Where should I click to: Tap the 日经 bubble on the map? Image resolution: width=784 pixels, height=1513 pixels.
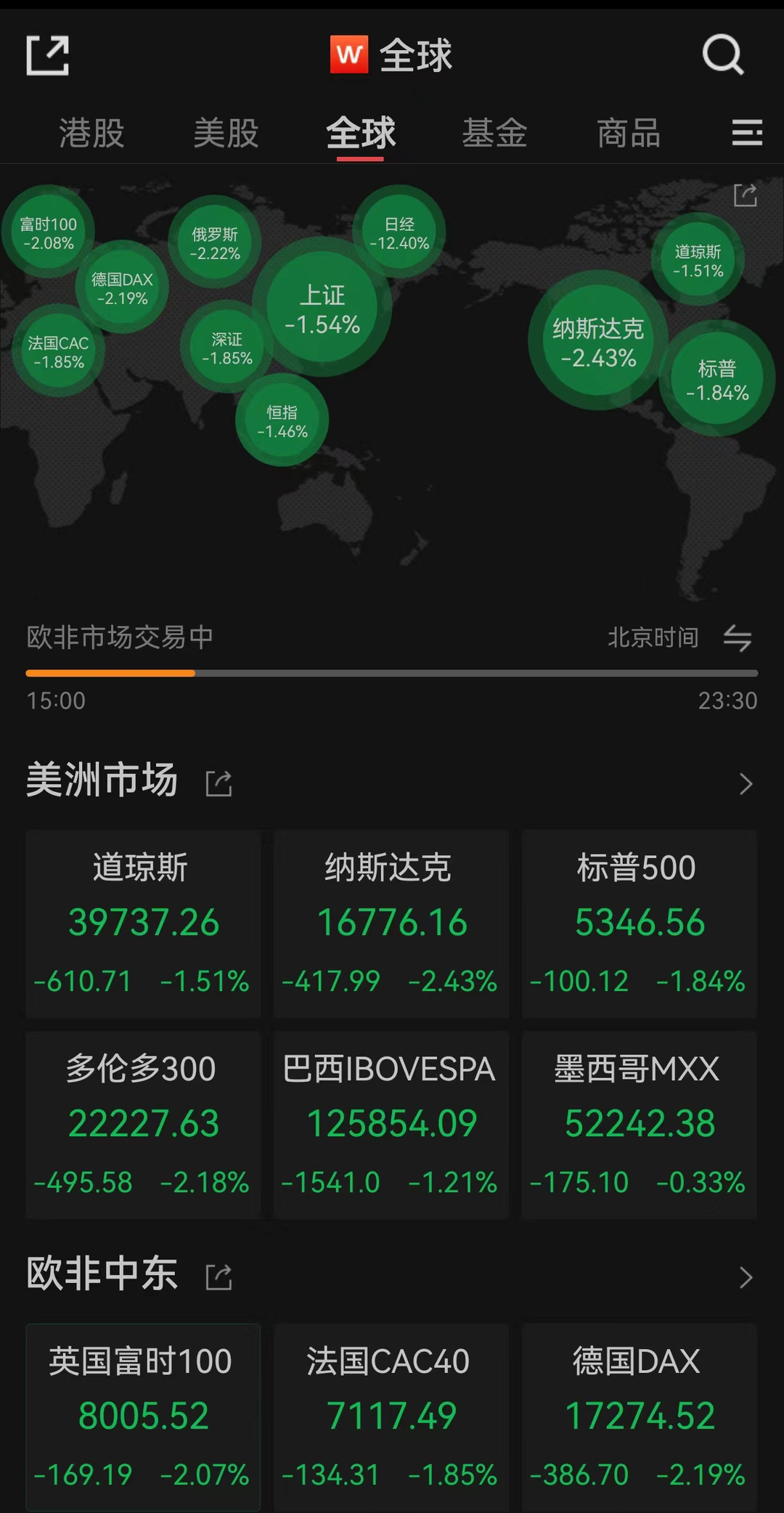click(399, 232)
